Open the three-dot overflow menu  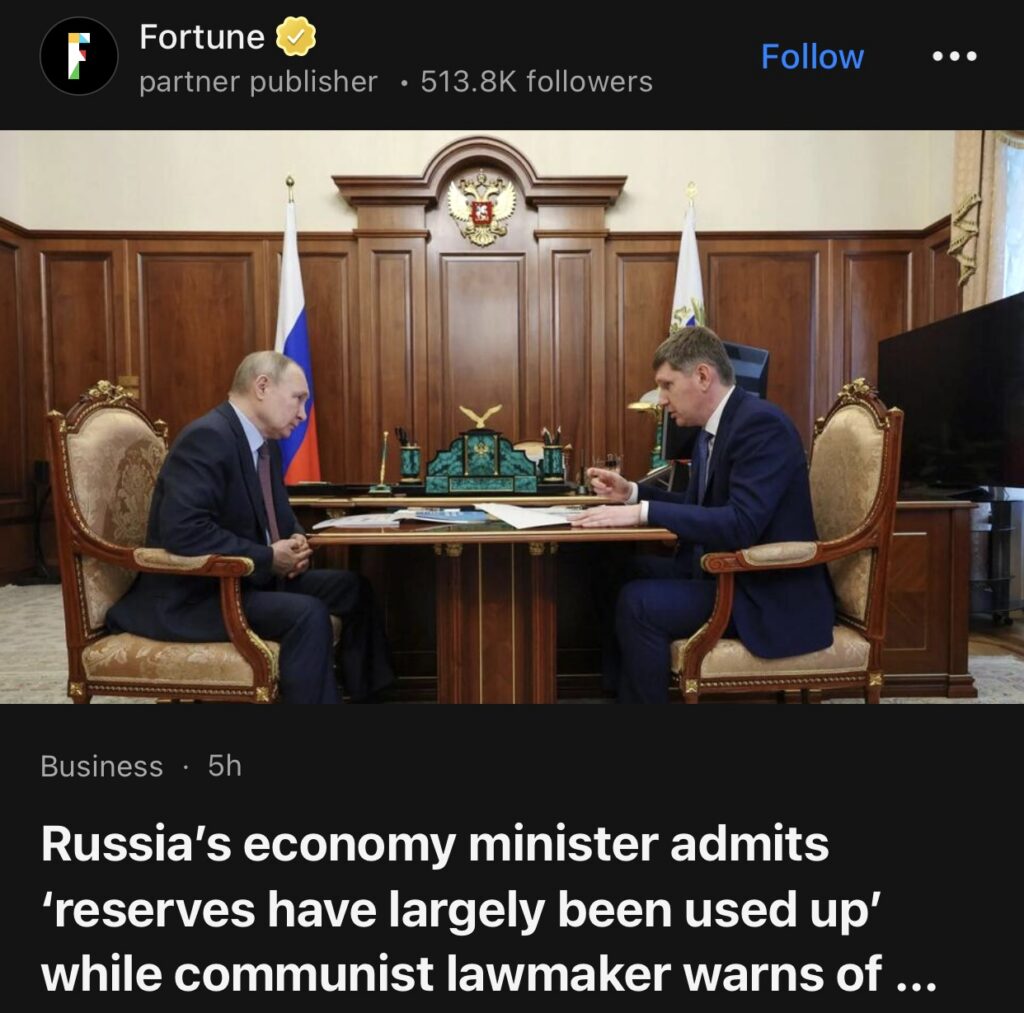(x=953, y=57)
